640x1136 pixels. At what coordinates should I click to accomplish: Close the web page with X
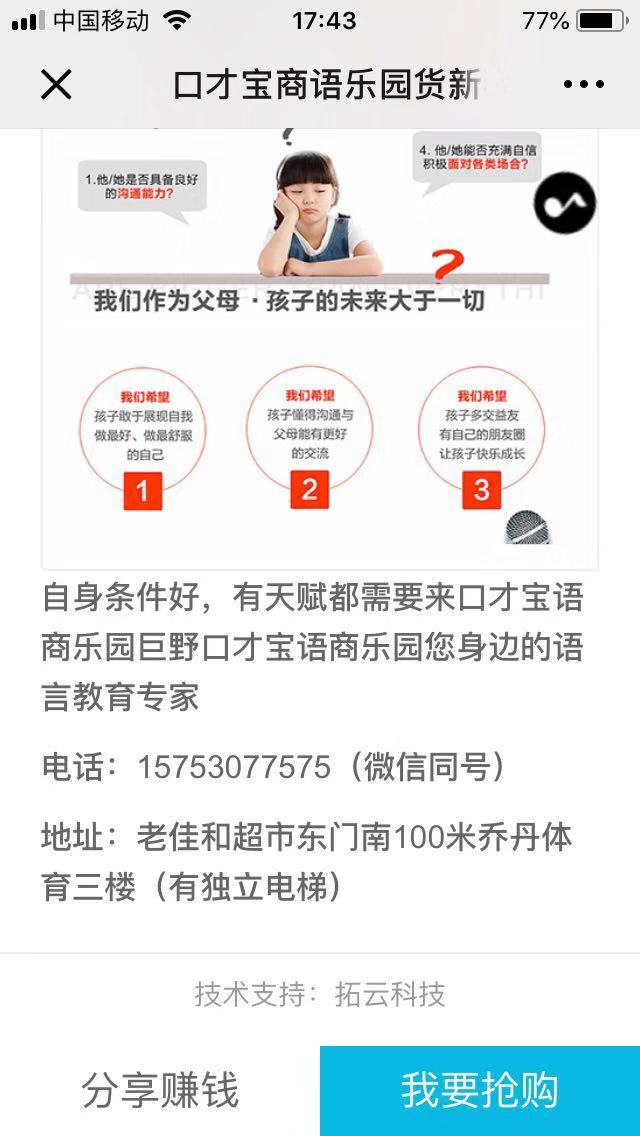coord(56,84)
